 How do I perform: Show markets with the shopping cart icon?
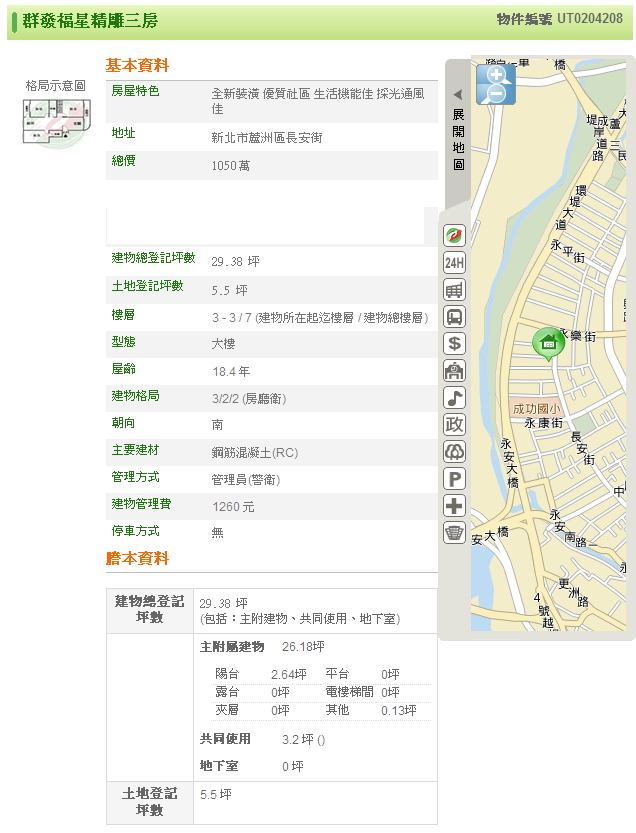pos(454,289)
